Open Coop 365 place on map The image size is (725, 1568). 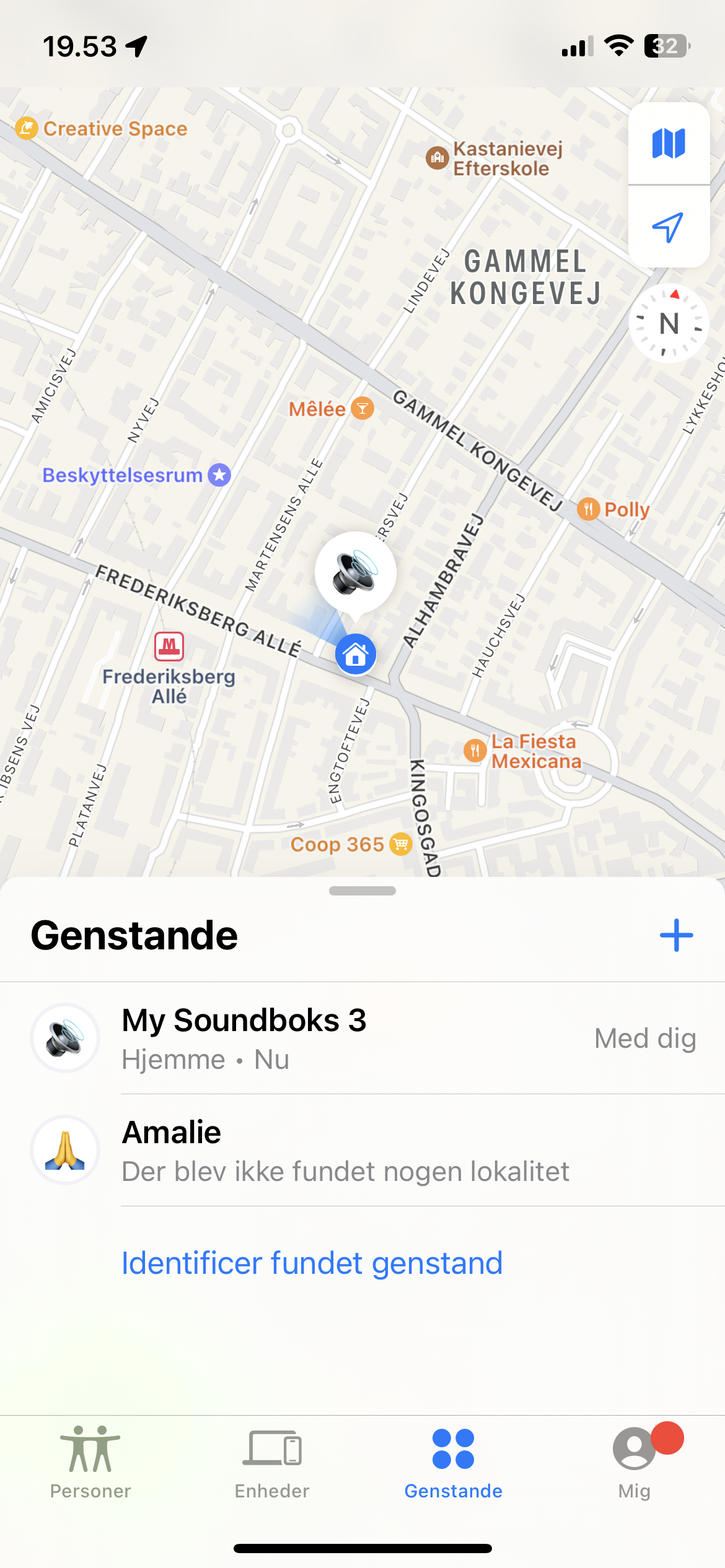point(400,844)
